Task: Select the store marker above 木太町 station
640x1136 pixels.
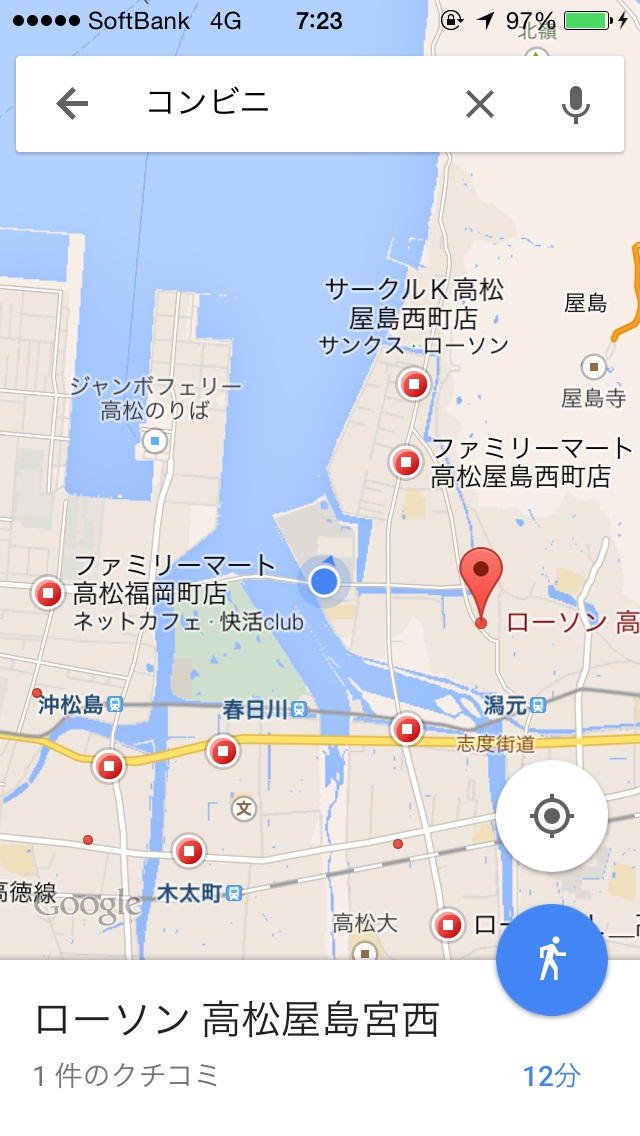Action: [189, 852]
